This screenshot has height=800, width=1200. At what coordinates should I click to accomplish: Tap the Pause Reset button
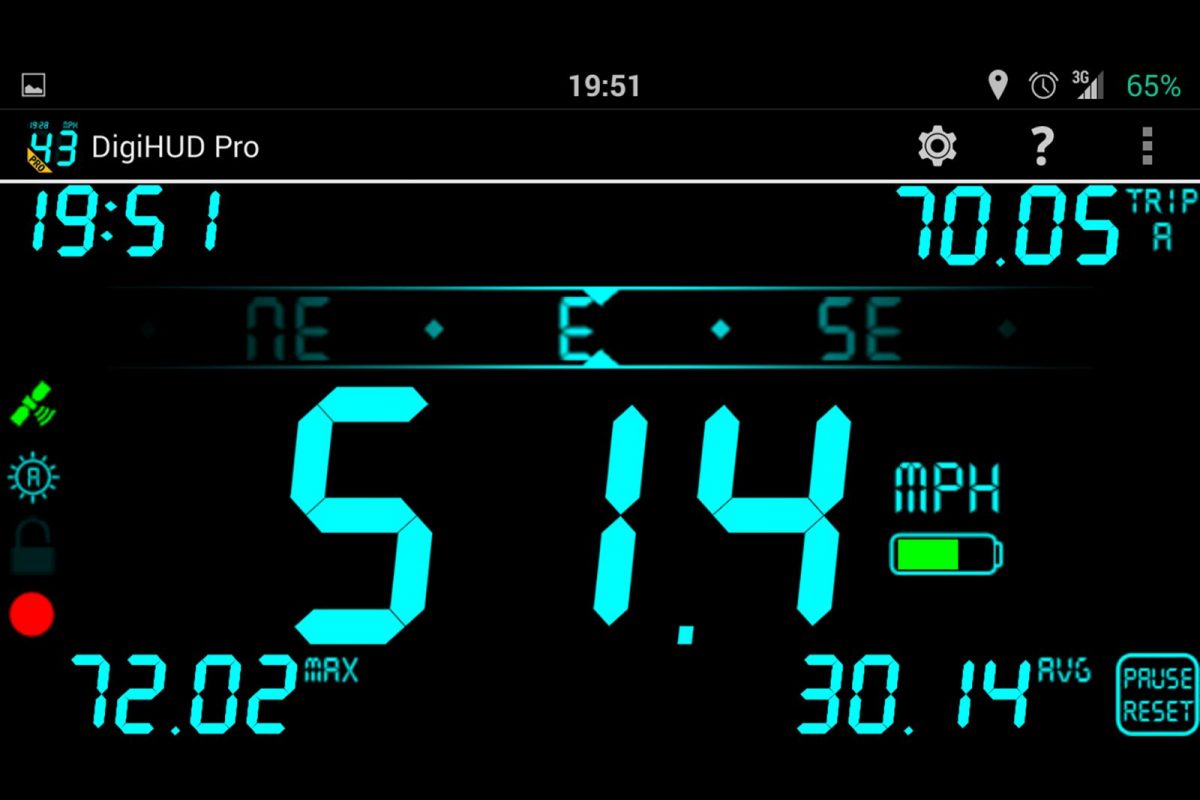click(x=1156, y=695)
